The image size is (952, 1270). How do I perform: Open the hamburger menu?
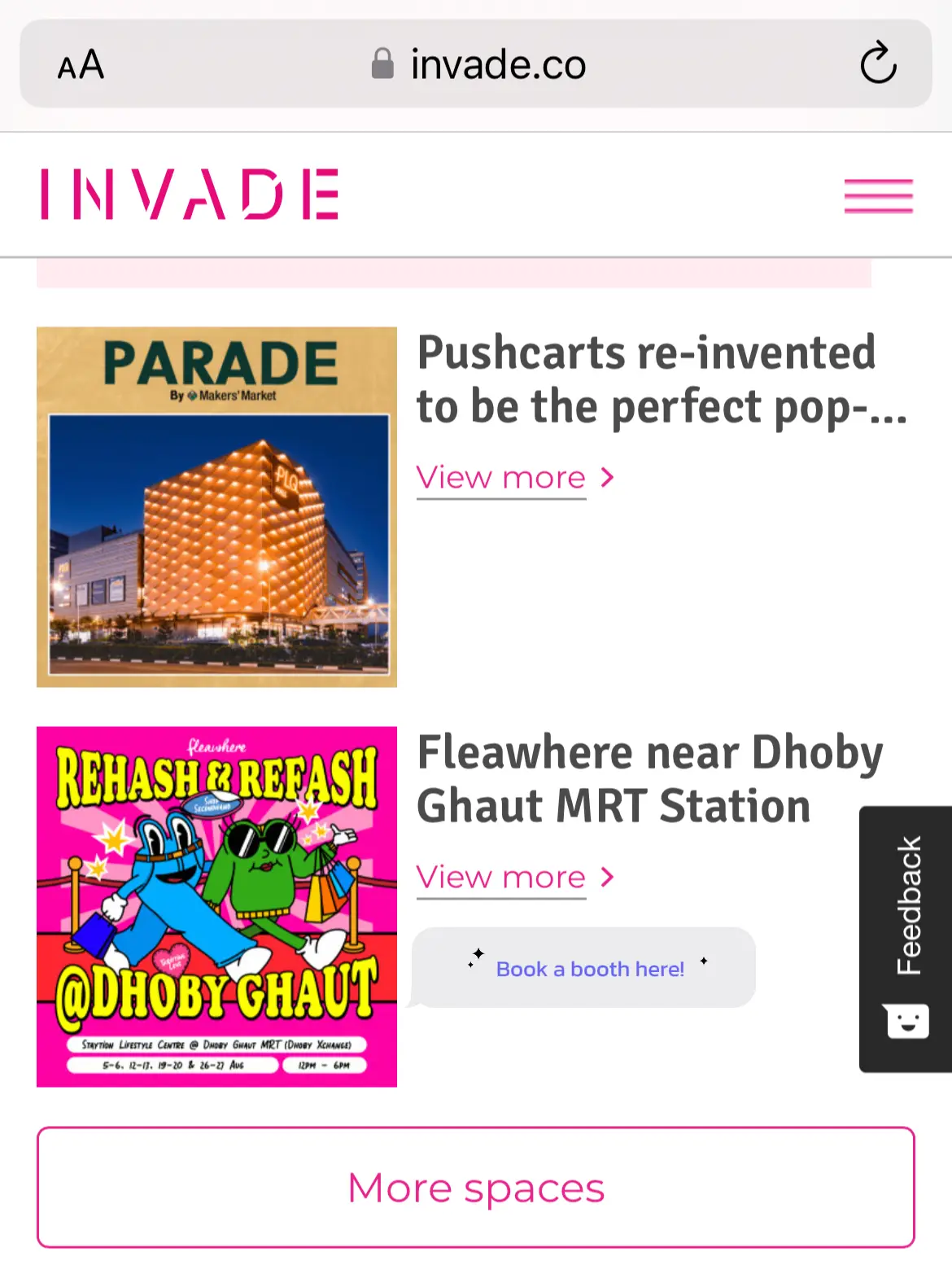878,196
